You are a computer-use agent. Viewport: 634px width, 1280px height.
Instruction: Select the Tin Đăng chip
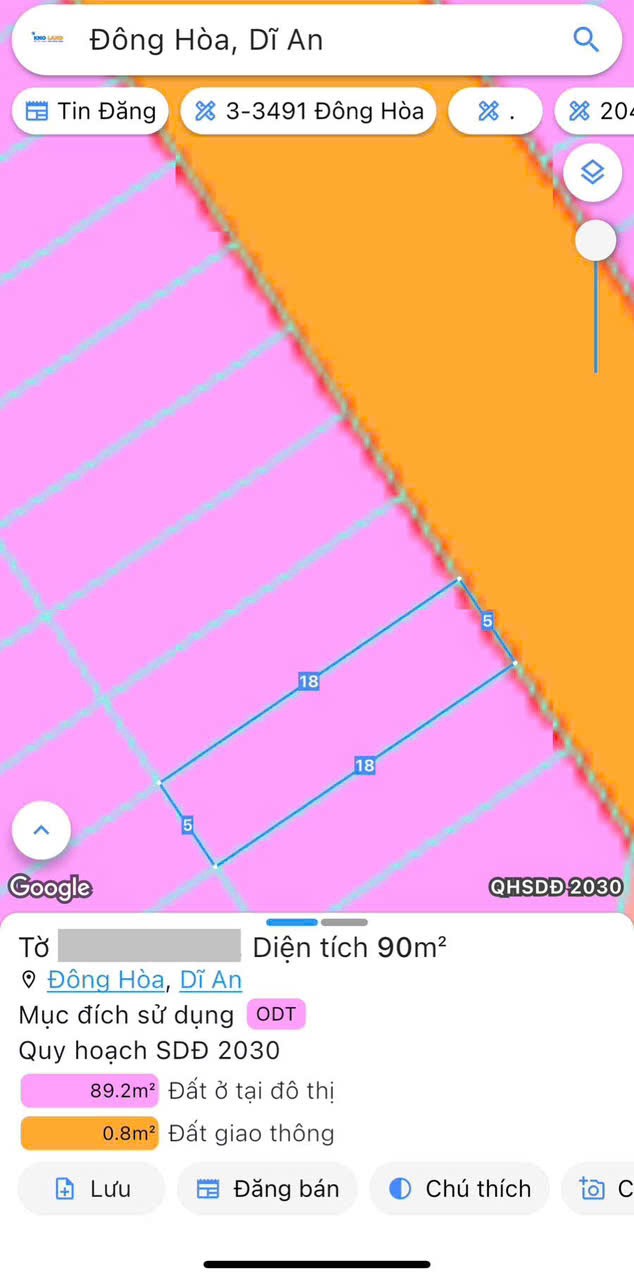(x=91, y=111)
